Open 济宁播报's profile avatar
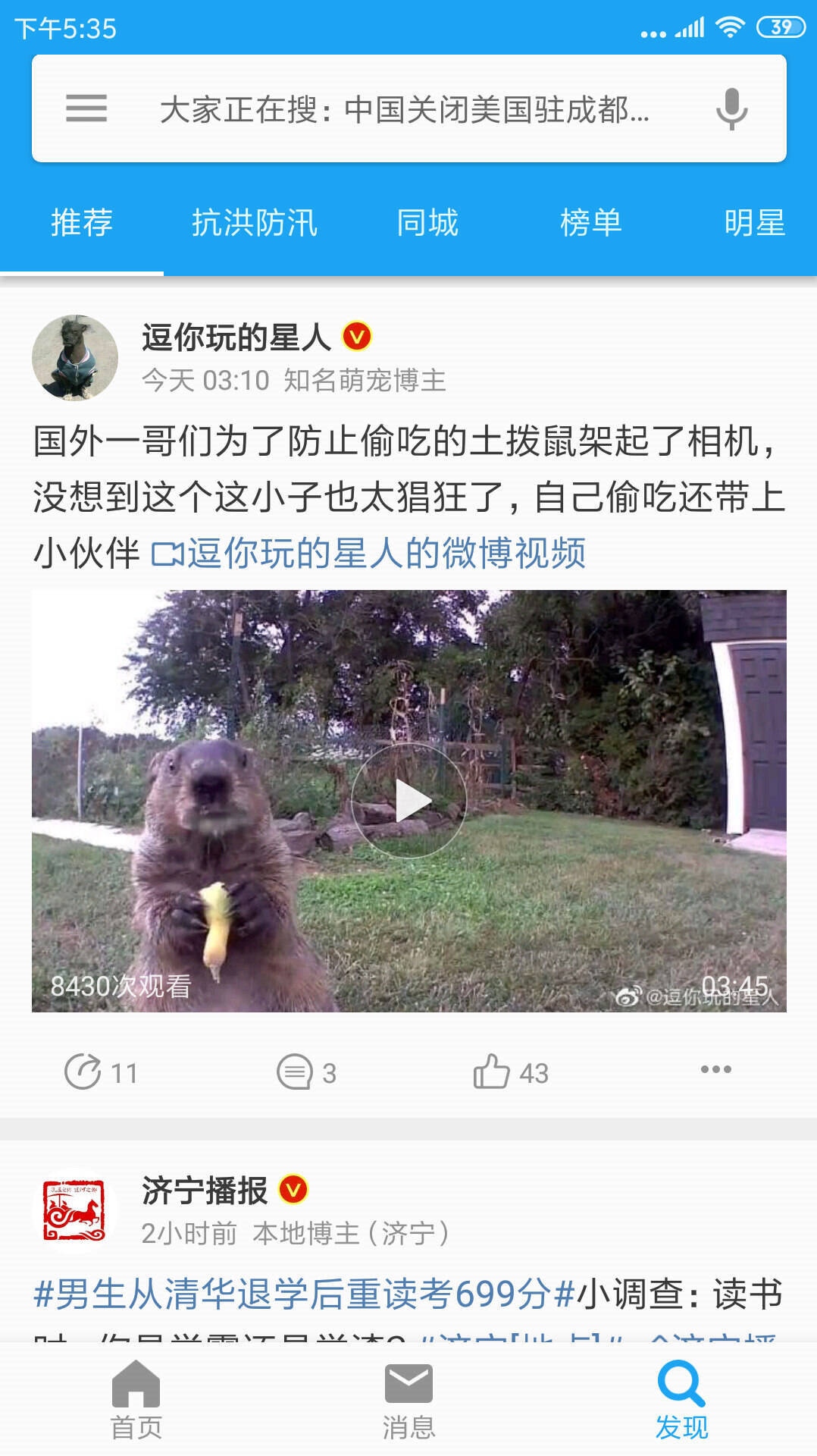Viewport: 817px width, 1456px height. coord(75,1210)
